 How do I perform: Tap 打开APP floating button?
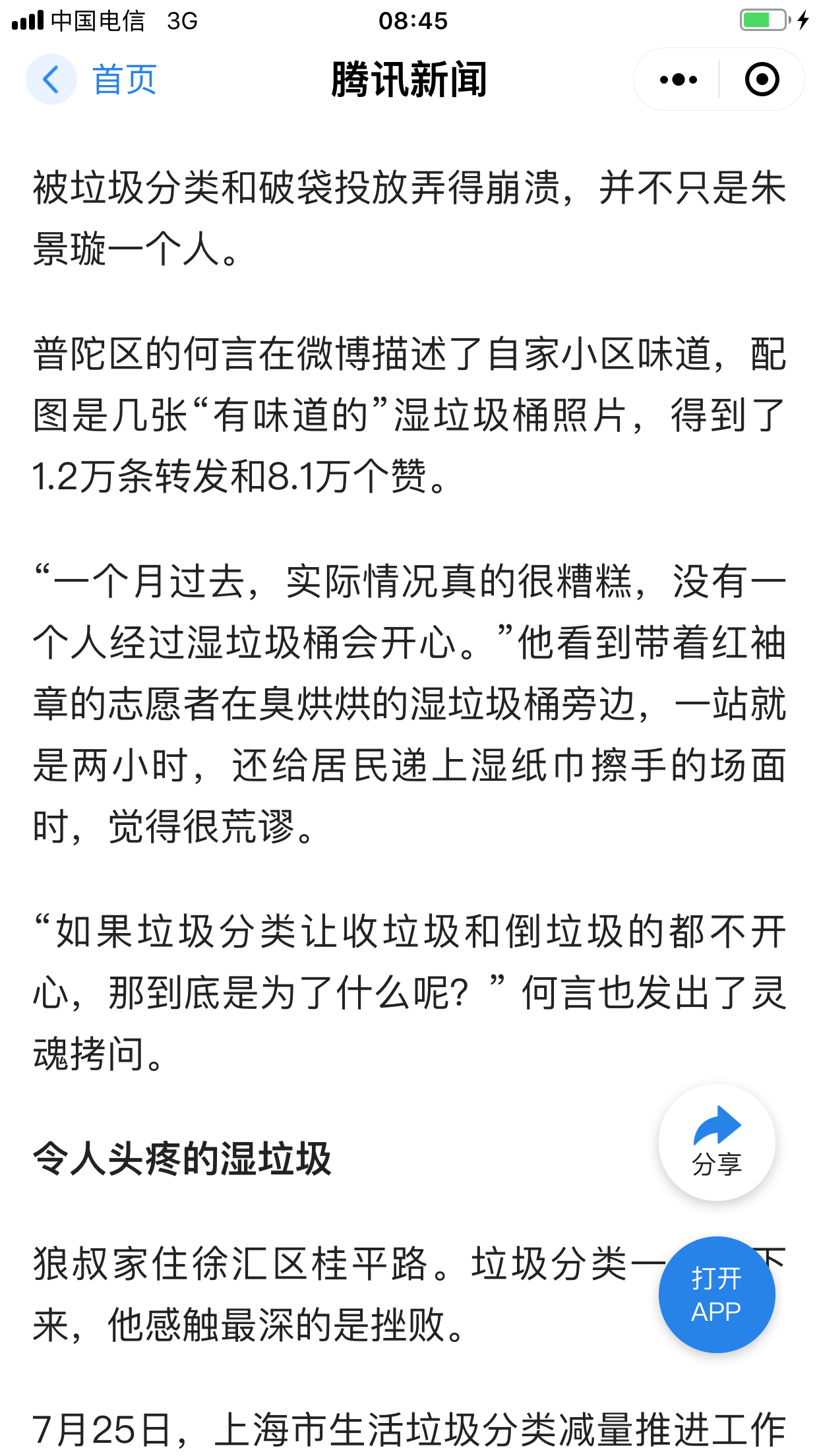pyautogui.click(x=717, y=1294)
